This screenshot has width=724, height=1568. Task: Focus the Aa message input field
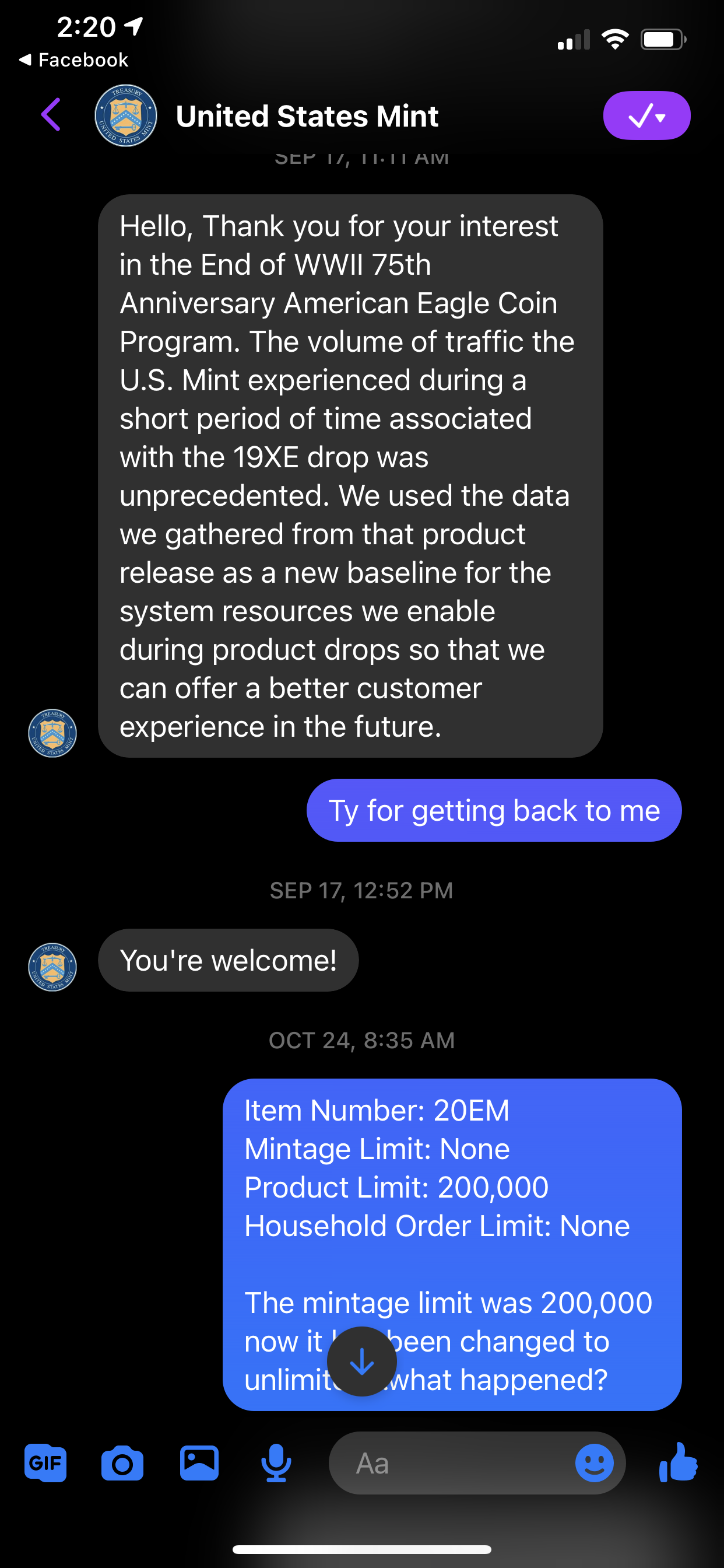(450, 1462)
